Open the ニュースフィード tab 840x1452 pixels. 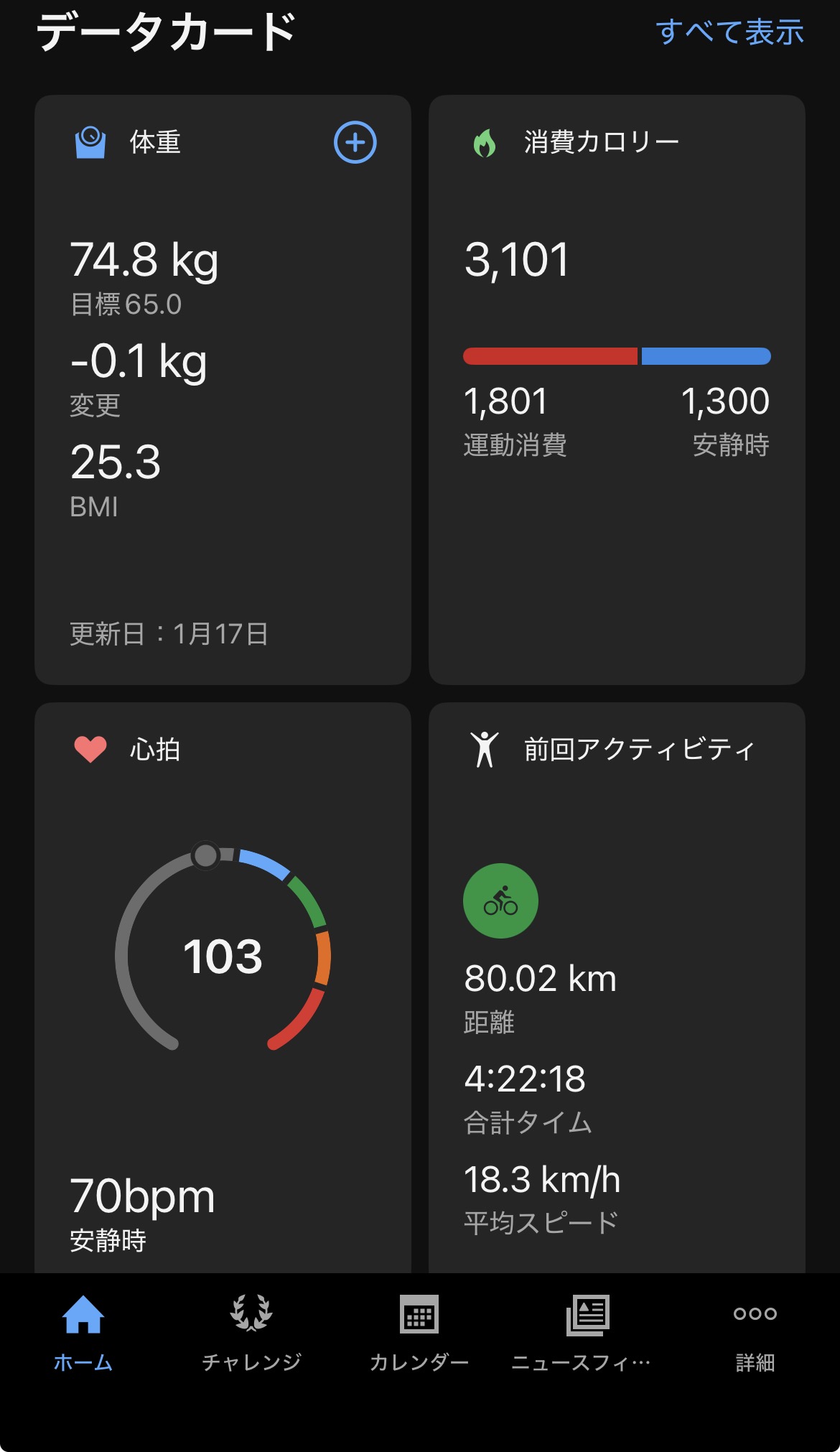click(586, 1333)
